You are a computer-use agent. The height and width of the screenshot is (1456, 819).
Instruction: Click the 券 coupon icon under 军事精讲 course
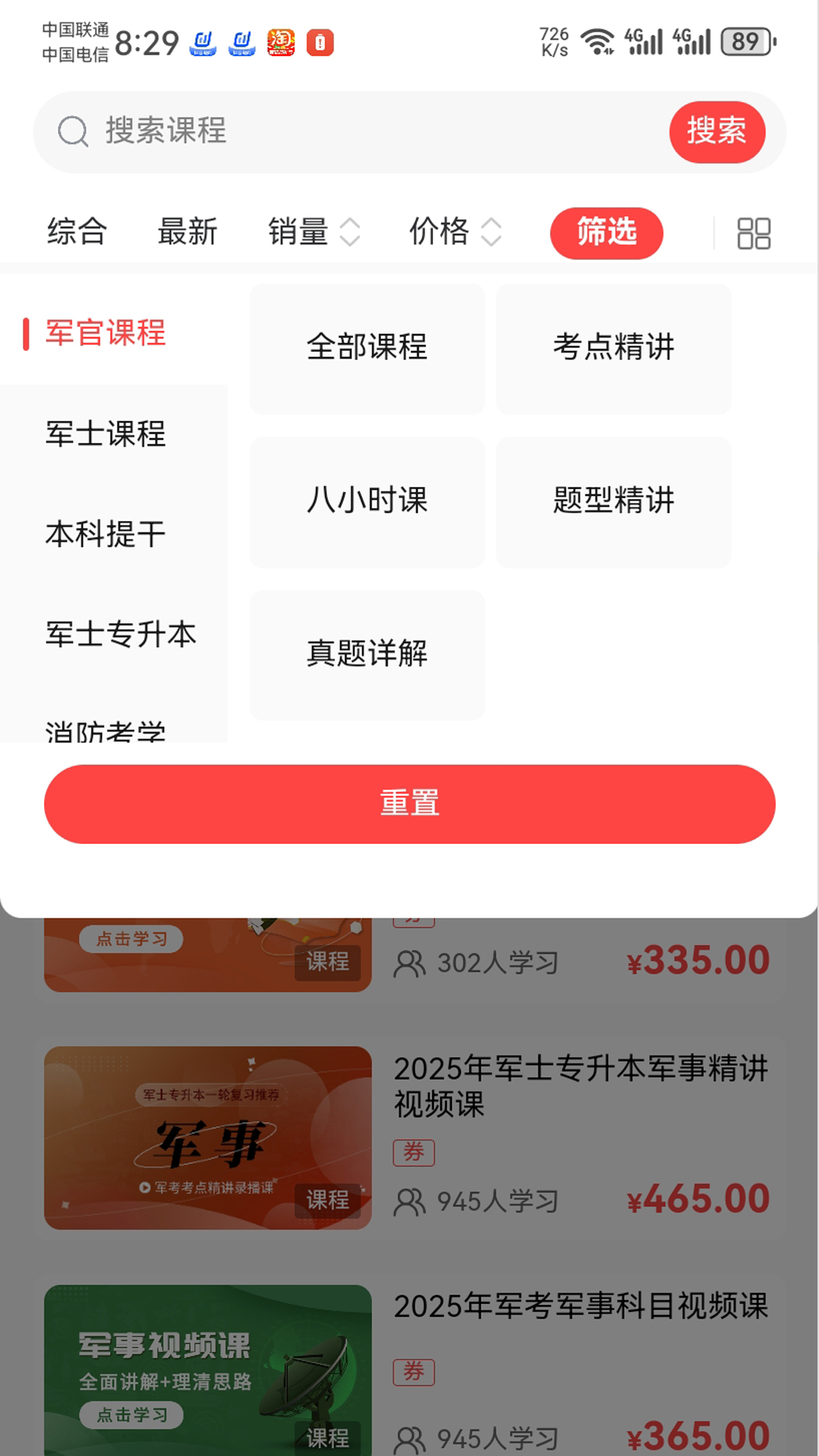pos(414,1152)
